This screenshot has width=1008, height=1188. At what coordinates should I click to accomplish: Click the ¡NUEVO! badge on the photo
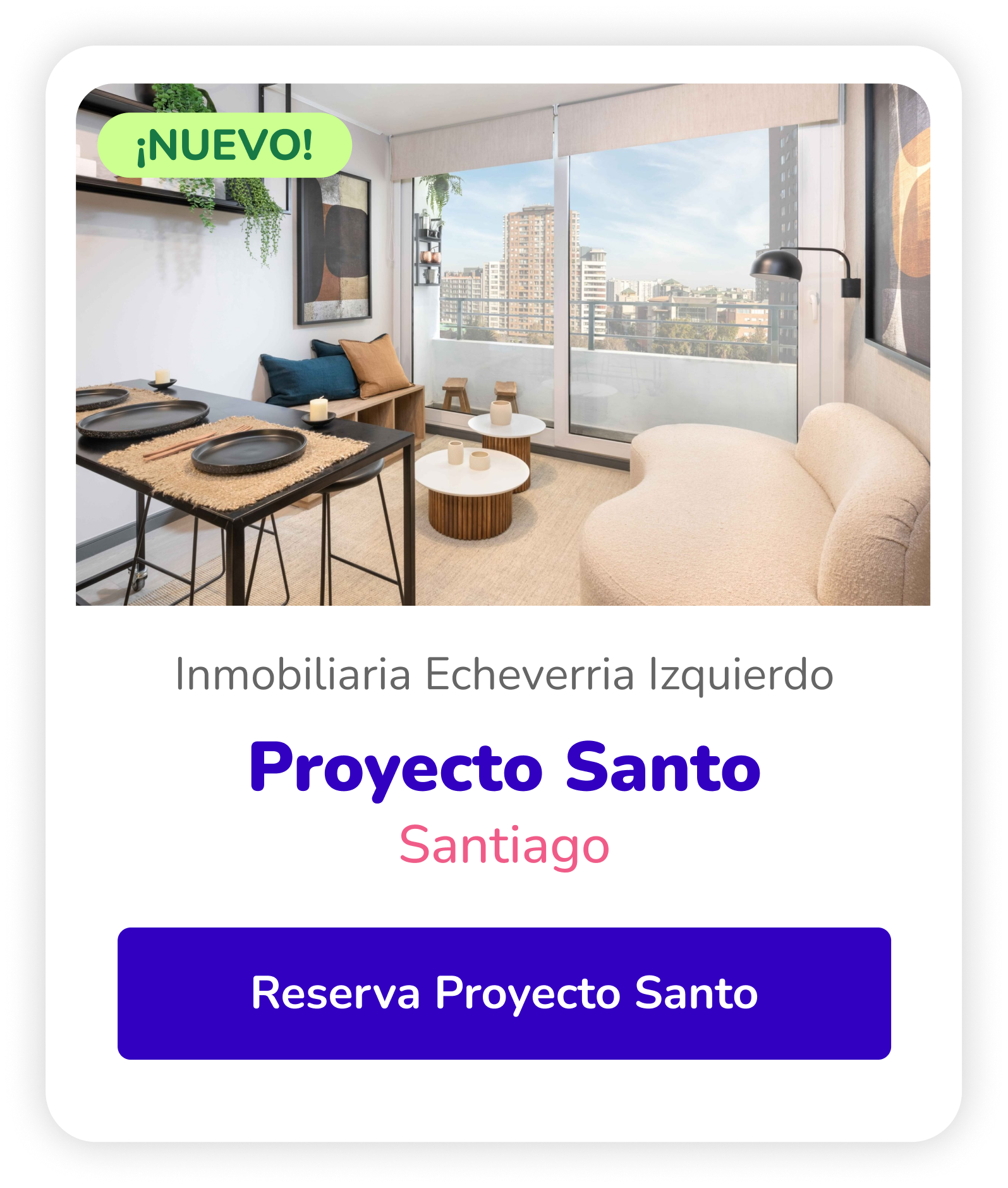[224, 144]
